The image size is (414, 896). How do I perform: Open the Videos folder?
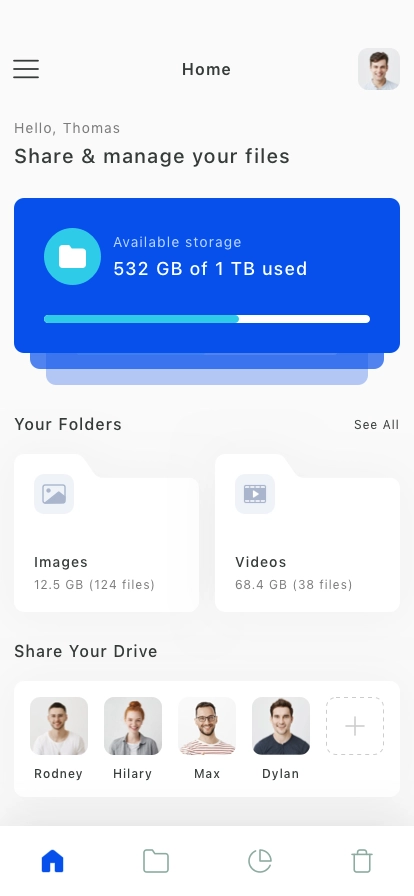pos(307,533)
